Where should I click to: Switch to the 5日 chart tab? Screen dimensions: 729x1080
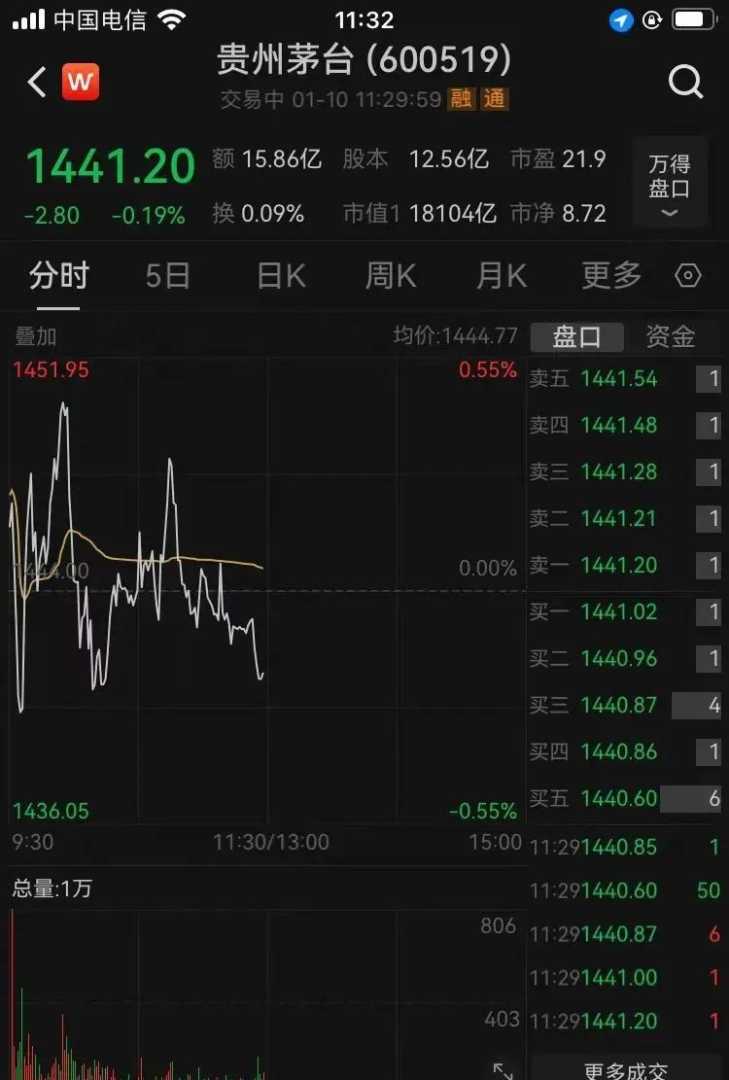(167, 276)
